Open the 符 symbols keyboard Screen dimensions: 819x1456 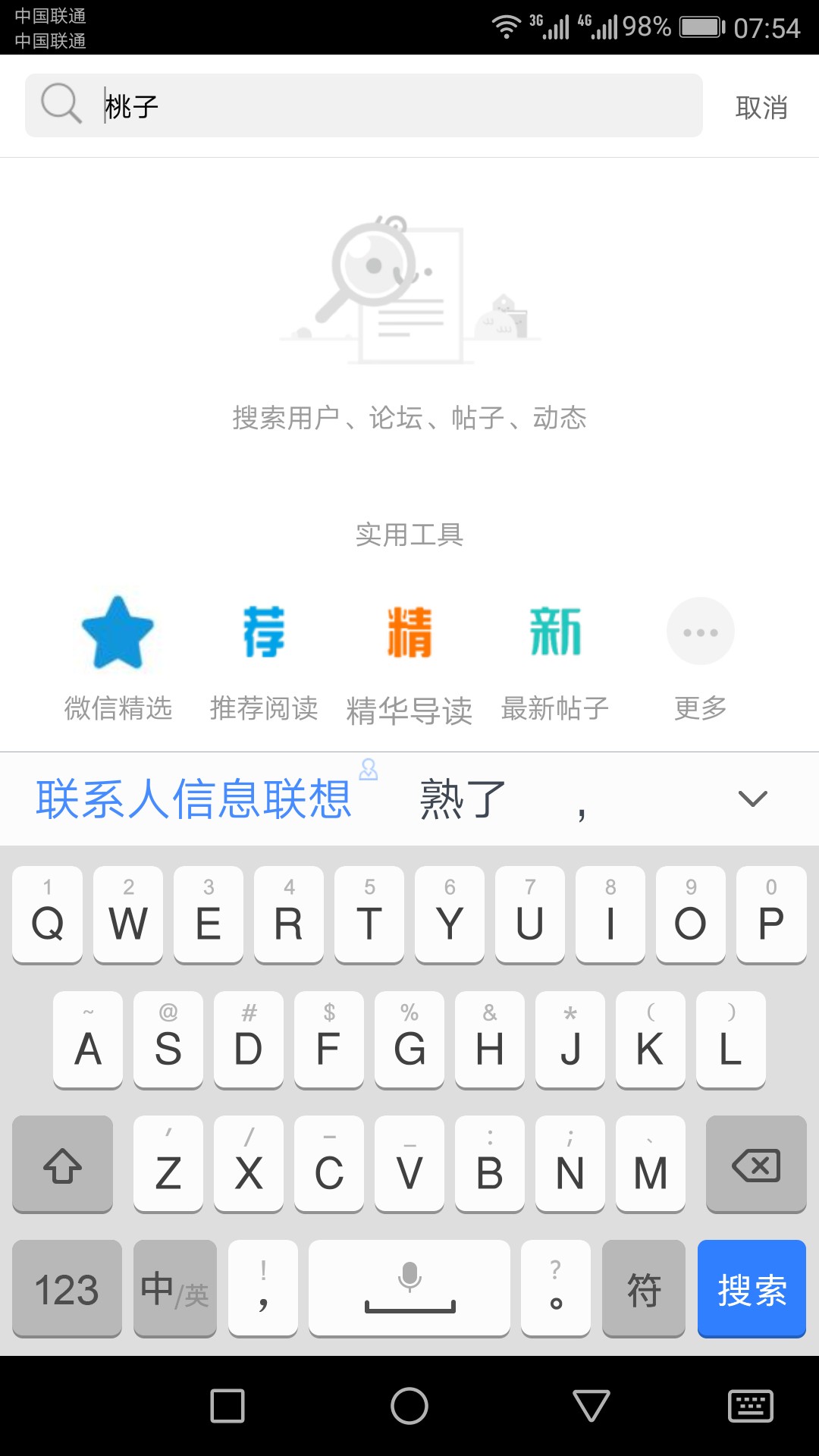tap(643, 1288)
